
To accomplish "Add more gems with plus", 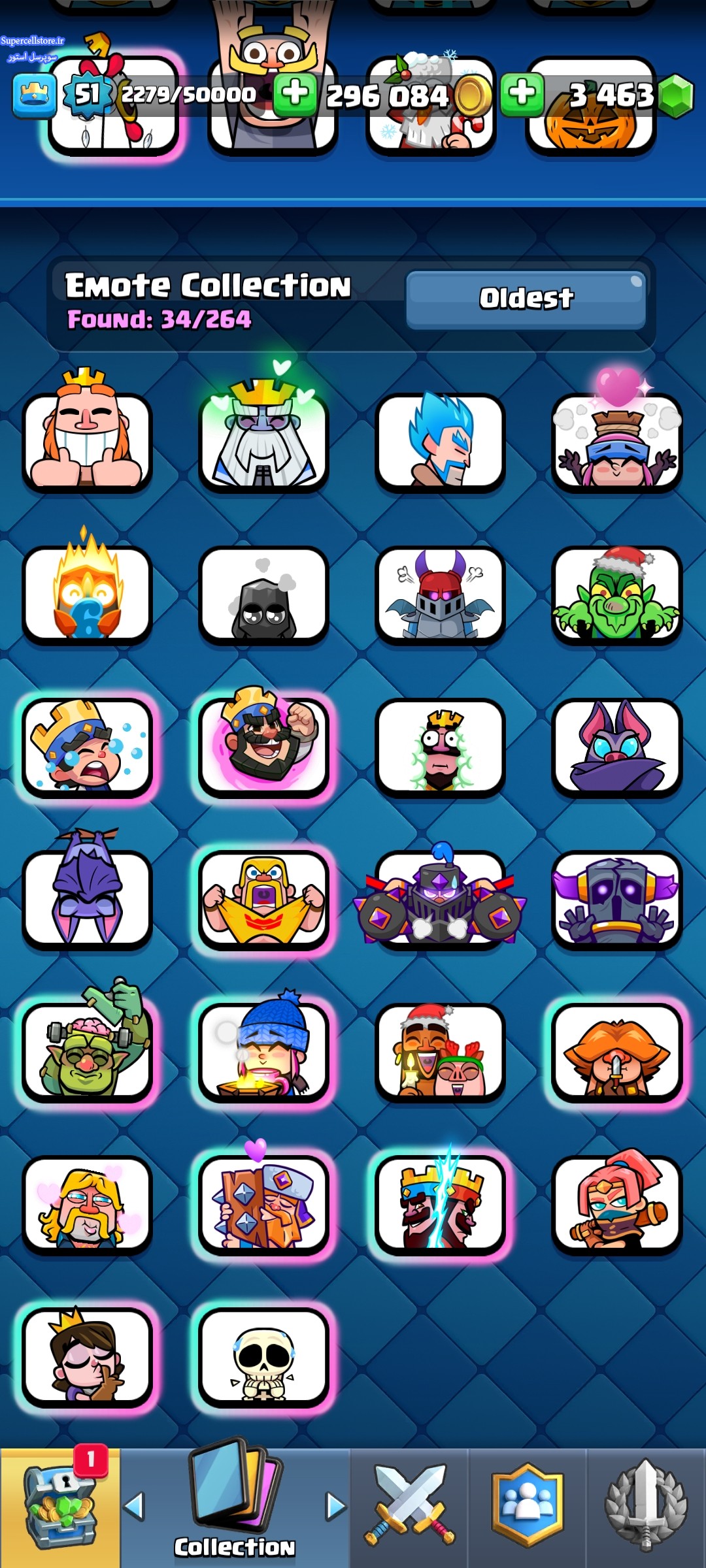I will [x=522, y=94].
